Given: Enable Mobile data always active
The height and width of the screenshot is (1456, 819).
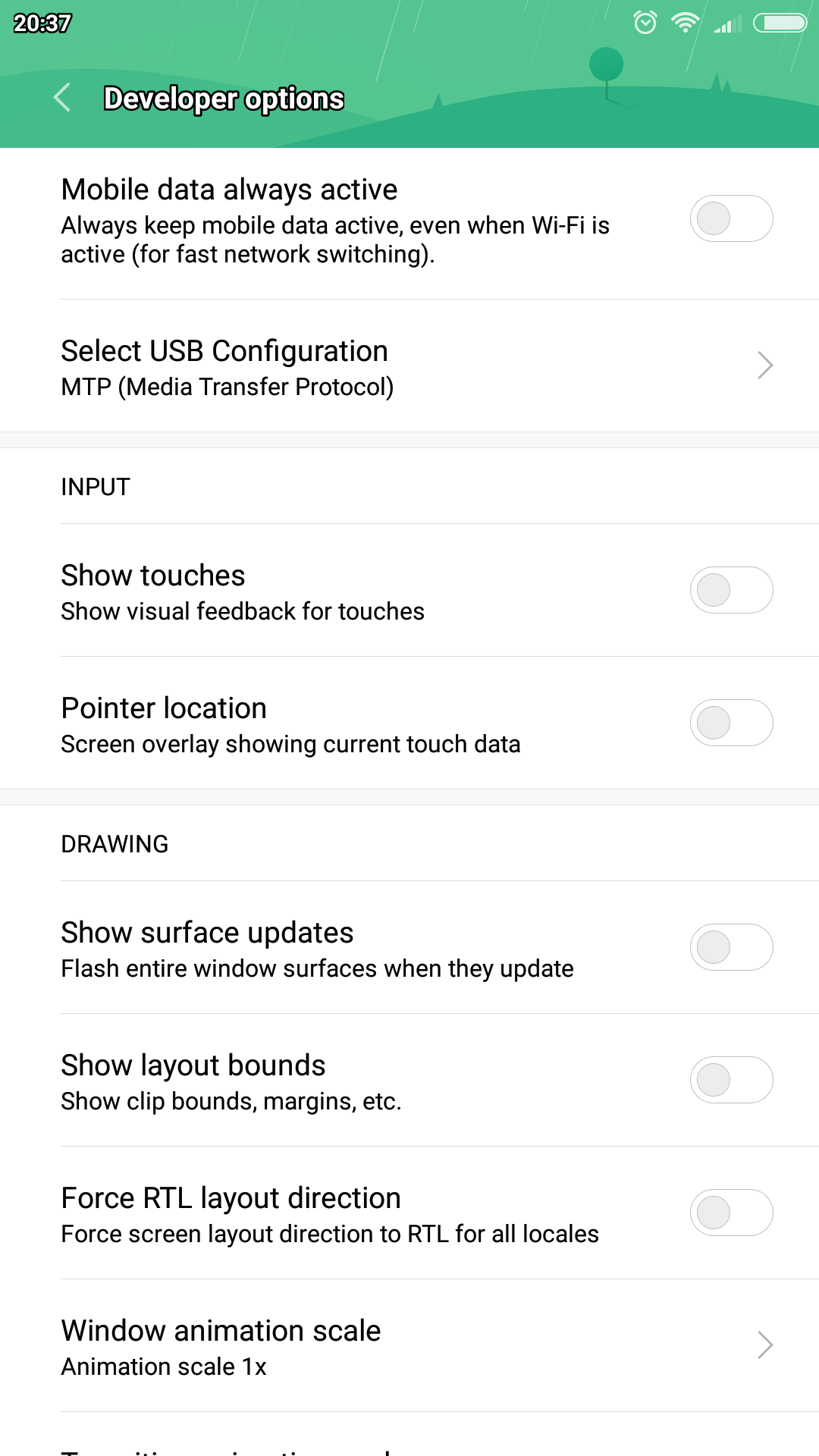Looking at the screenshot, I should coord(731,218).
